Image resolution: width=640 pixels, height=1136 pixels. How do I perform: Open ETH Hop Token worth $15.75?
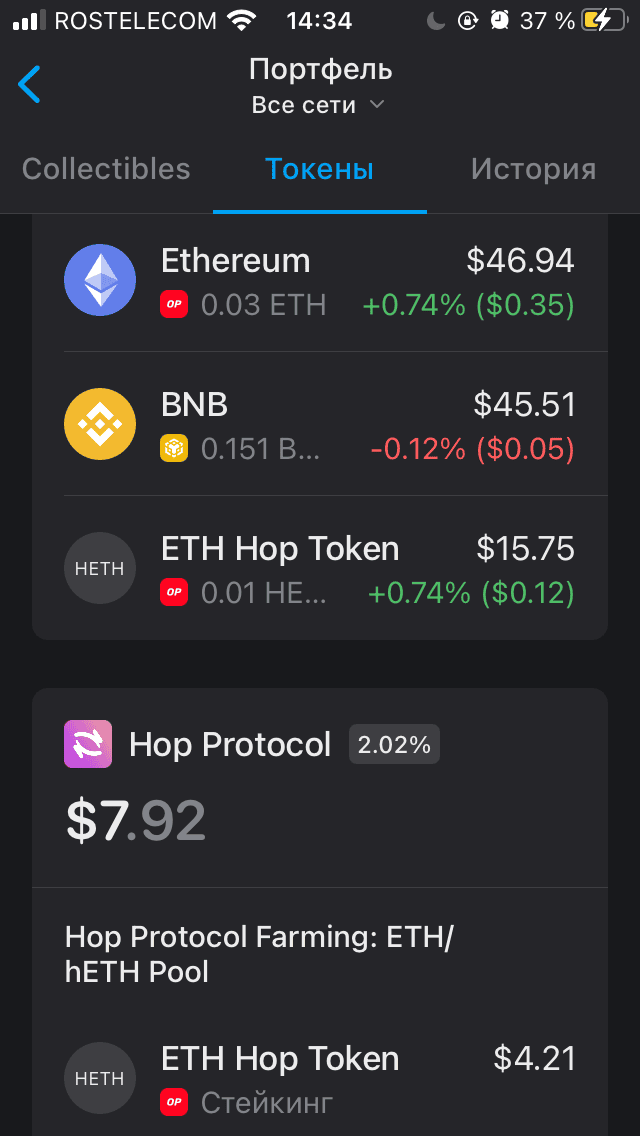[x=320, y=568]
